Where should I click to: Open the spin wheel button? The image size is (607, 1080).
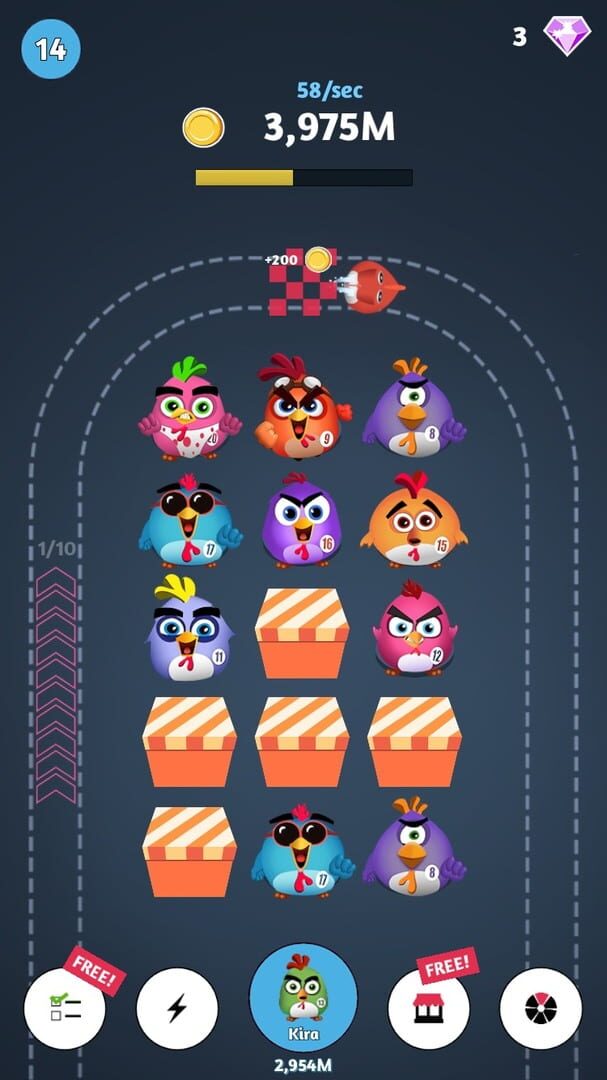(541, 1008)
